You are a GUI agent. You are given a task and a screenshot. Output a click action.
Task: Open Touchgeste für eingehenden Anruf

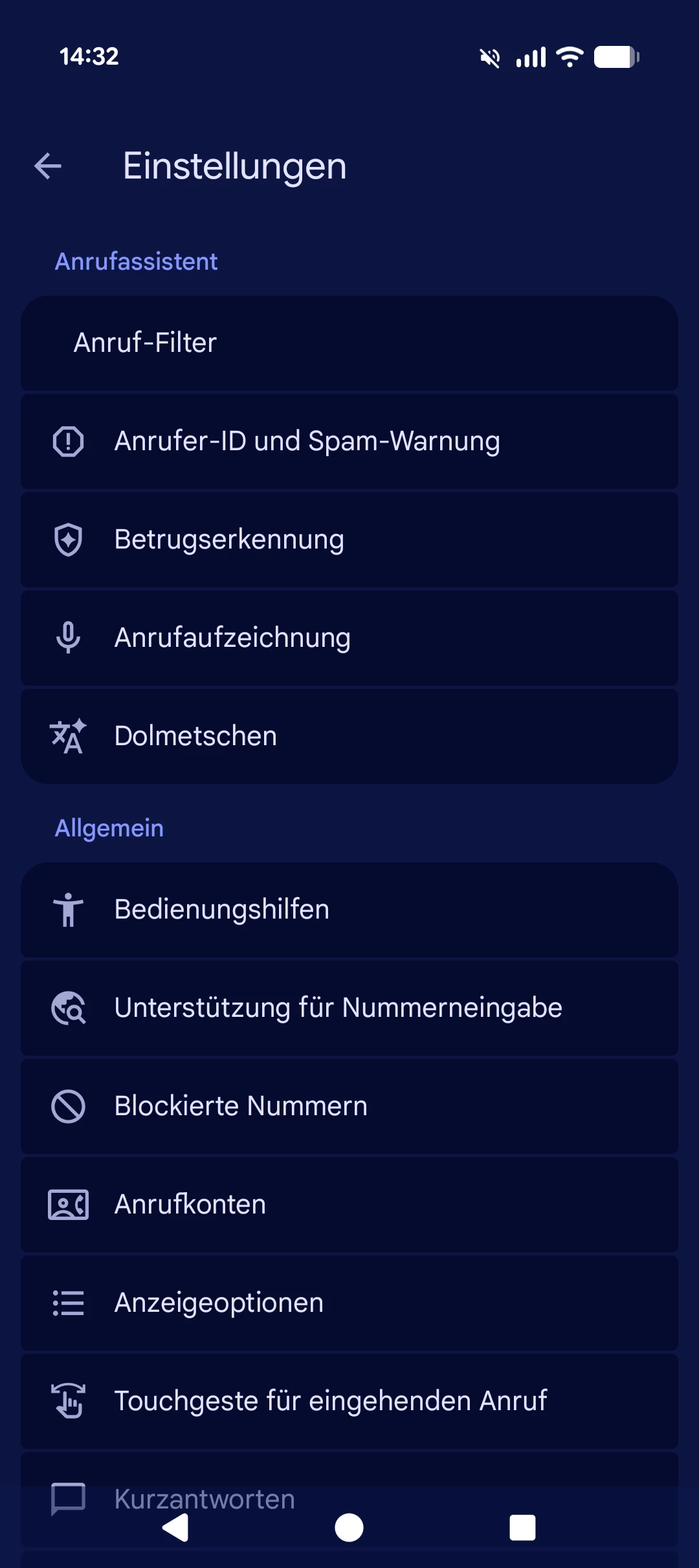click(349, 1401)
